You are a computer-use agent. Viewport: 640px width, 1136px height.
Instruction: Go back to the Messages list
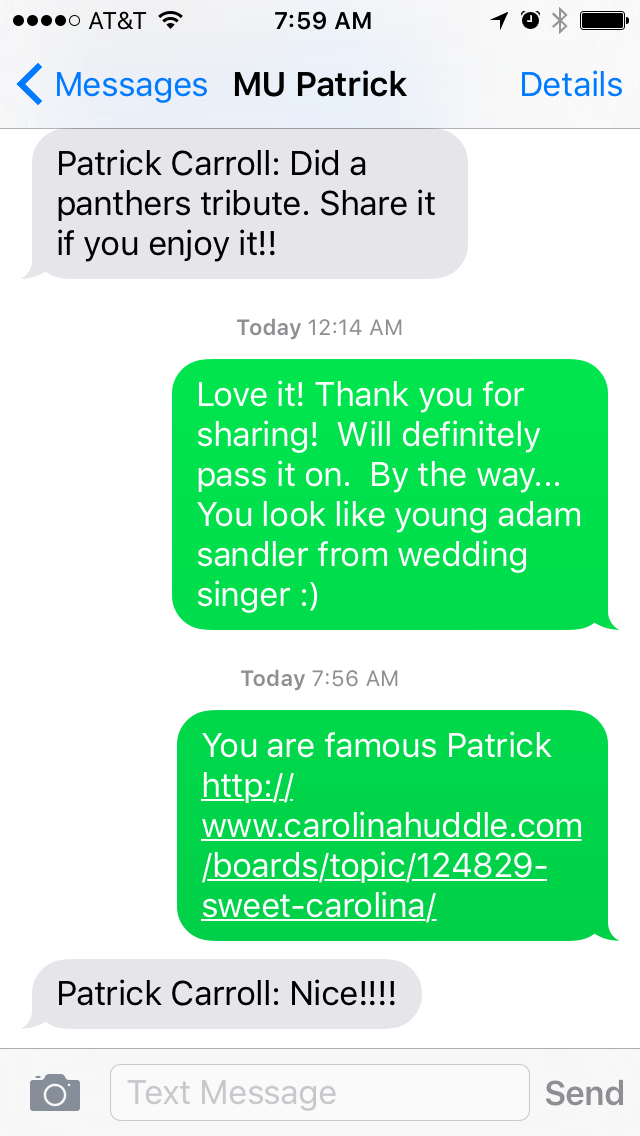(x=112, y=85)
